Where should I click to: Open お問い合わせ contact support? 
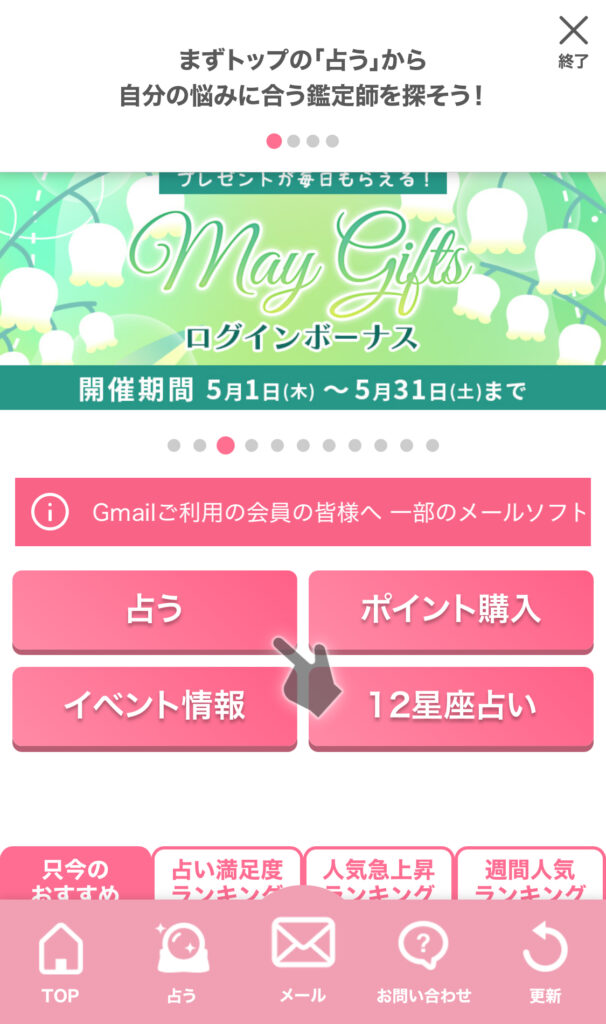point(423,962)
